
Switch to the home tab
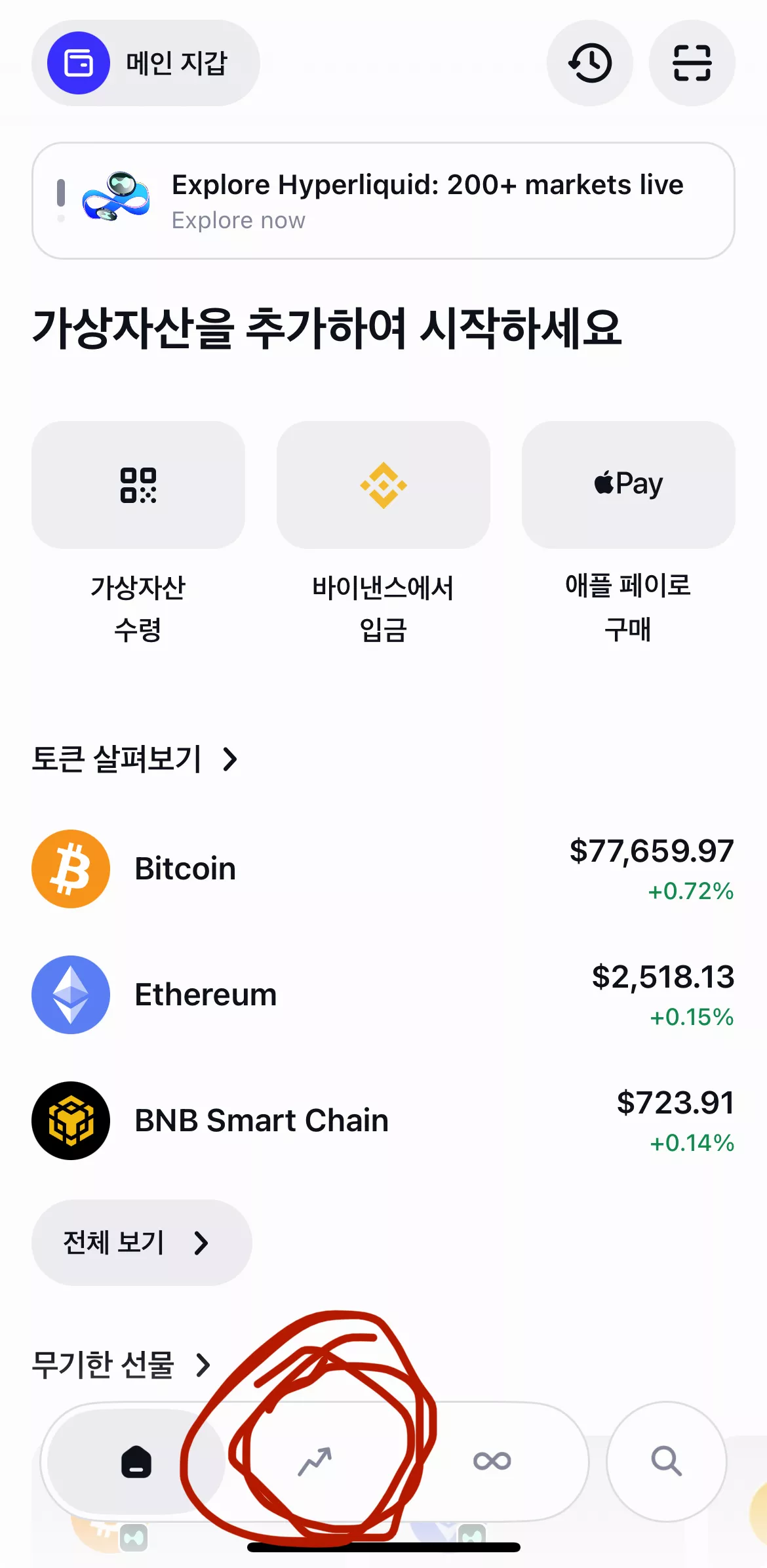tap(136, 1462)
